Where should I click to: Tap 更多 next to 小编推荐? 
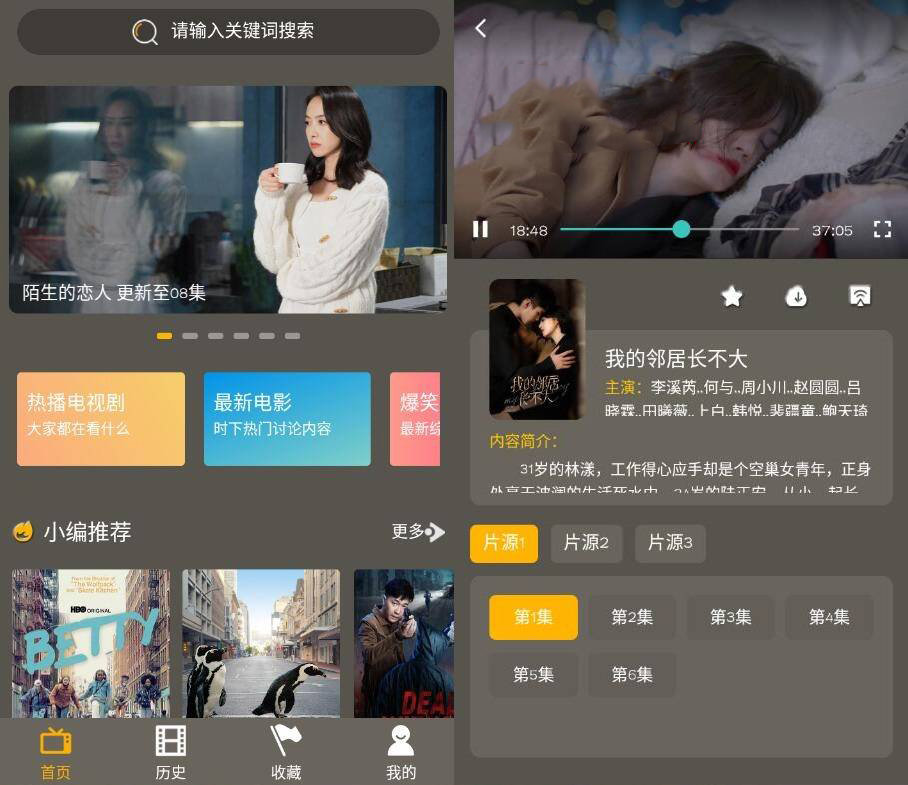click(417, 532)
